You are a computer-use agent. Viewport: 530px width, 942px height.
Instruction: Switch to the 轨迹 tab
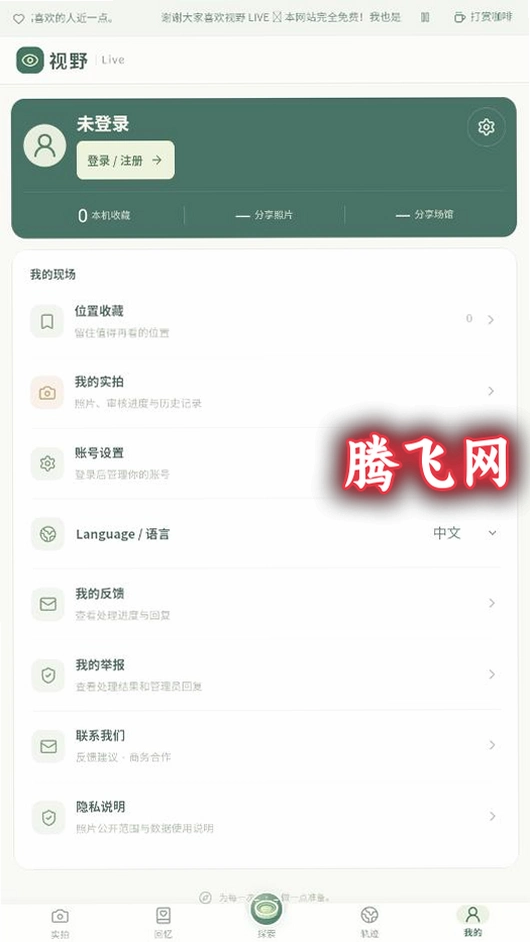pyautogui.click(x=369, y=922)
